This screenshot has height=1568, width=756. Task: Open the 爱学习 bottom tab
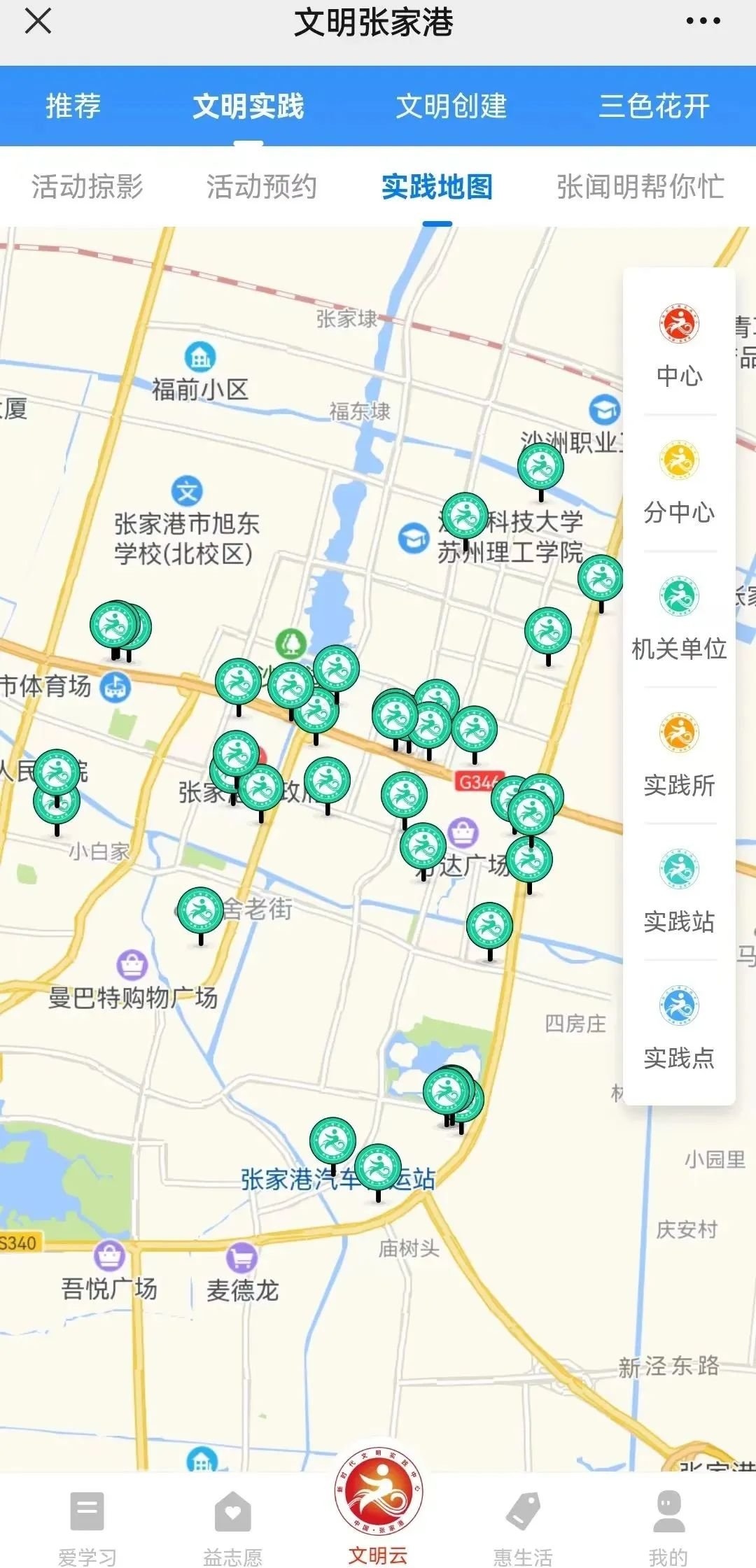[x=87, y=1525]
